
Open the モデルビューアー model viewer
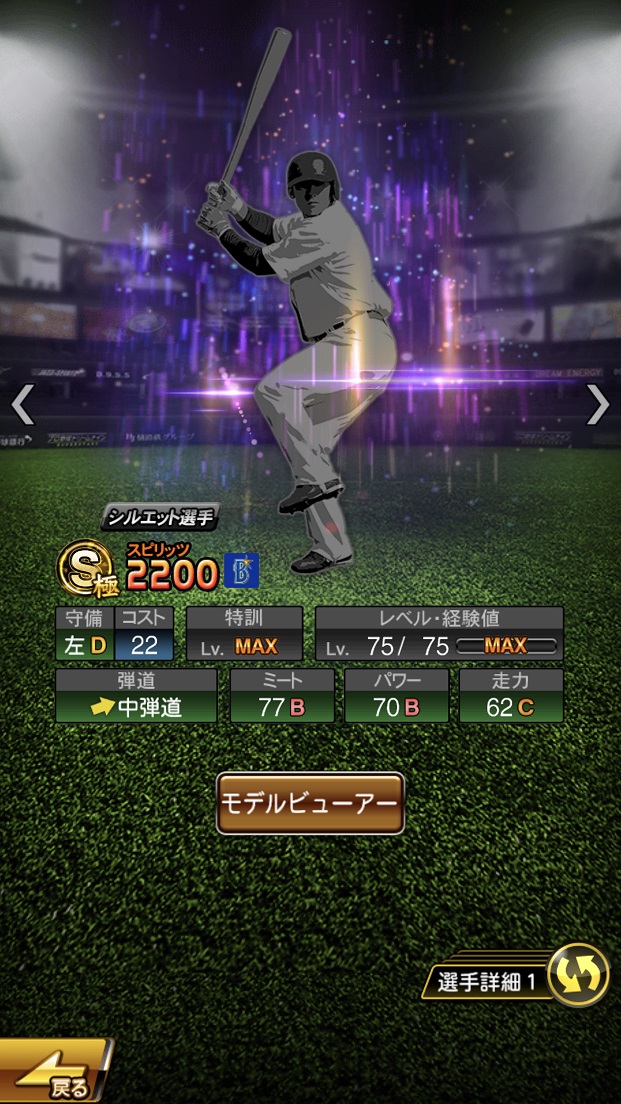(x=310, y=803)
